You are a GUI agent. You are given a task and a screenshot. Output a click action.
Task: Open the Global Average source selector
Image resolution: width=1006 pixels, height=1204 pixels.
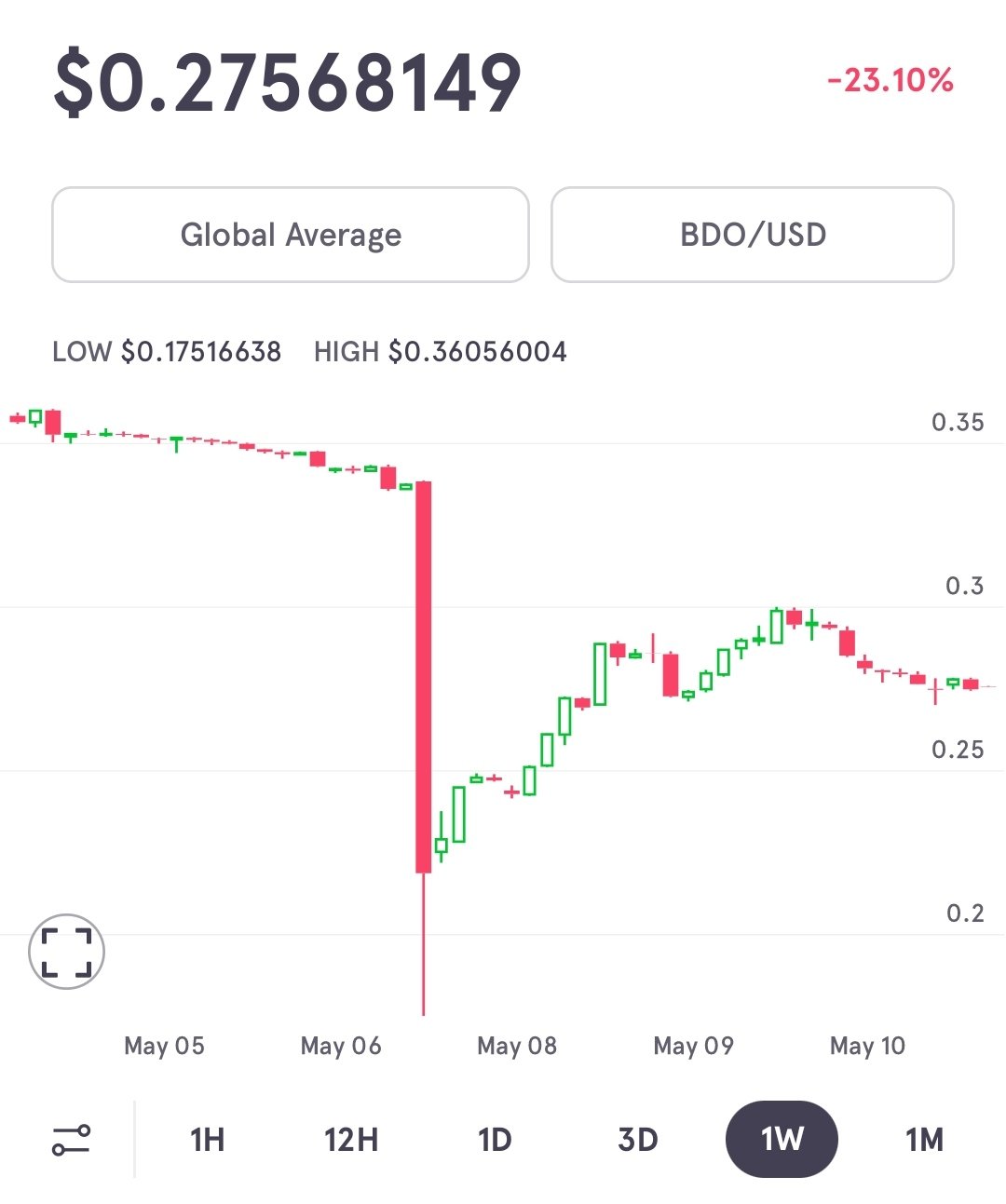(290, 235)
